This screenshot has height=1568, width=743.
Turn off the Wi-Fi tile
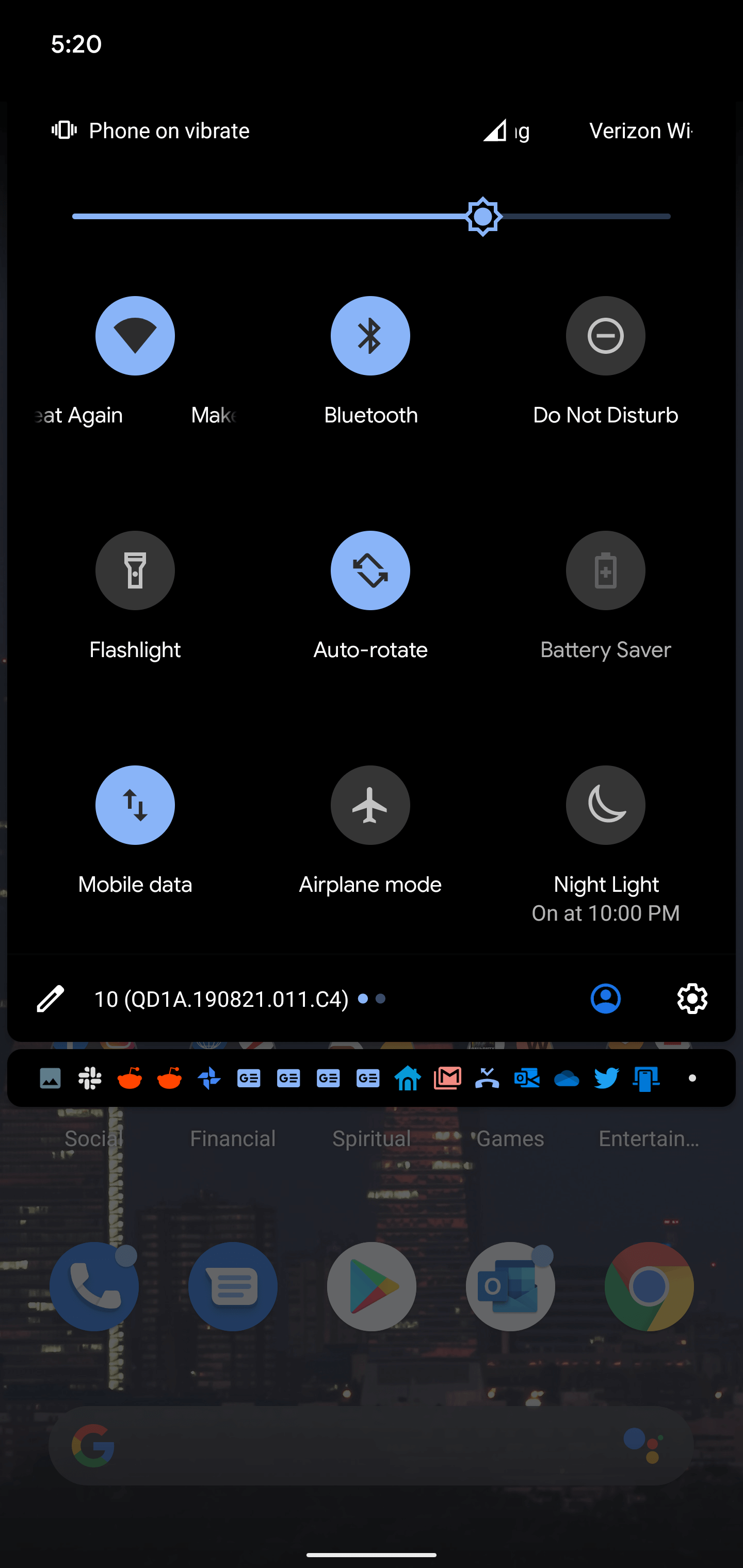click(135, 336)
